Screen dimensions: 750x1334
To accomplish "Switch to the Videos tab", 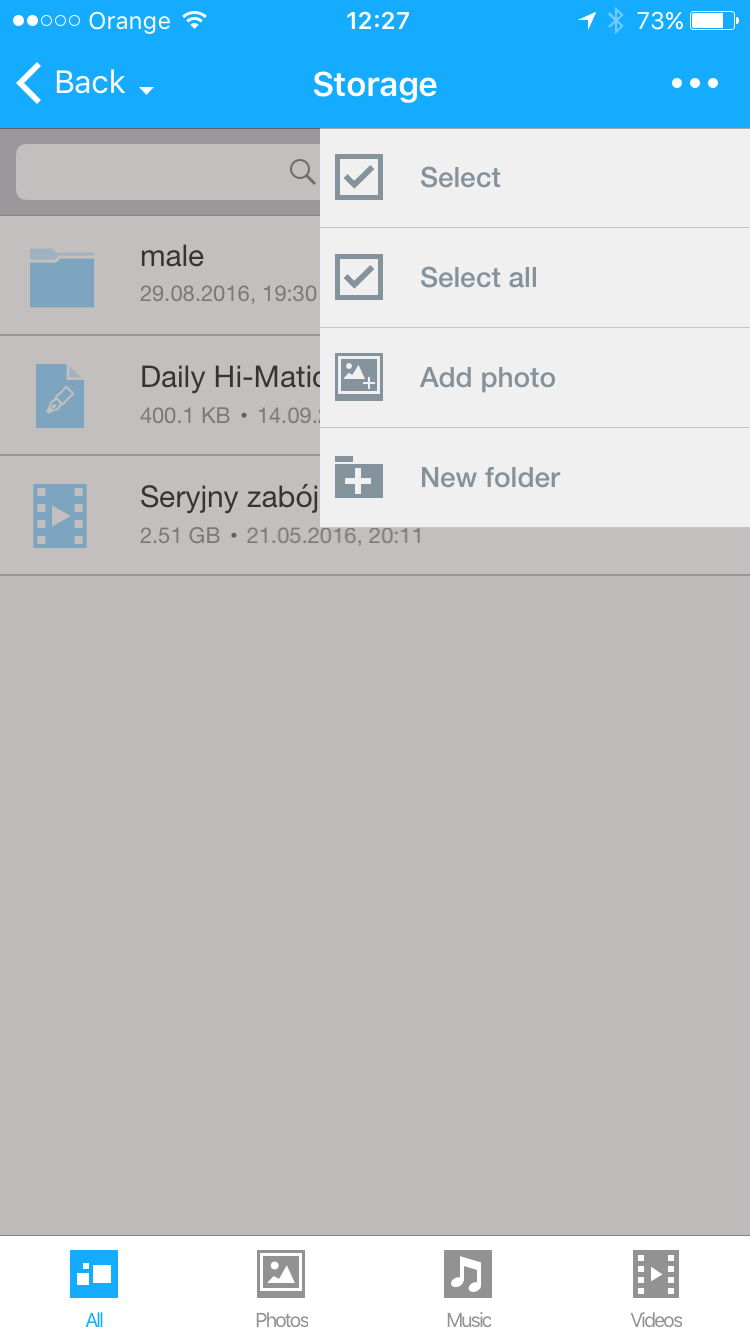I will coord(656,1288).
